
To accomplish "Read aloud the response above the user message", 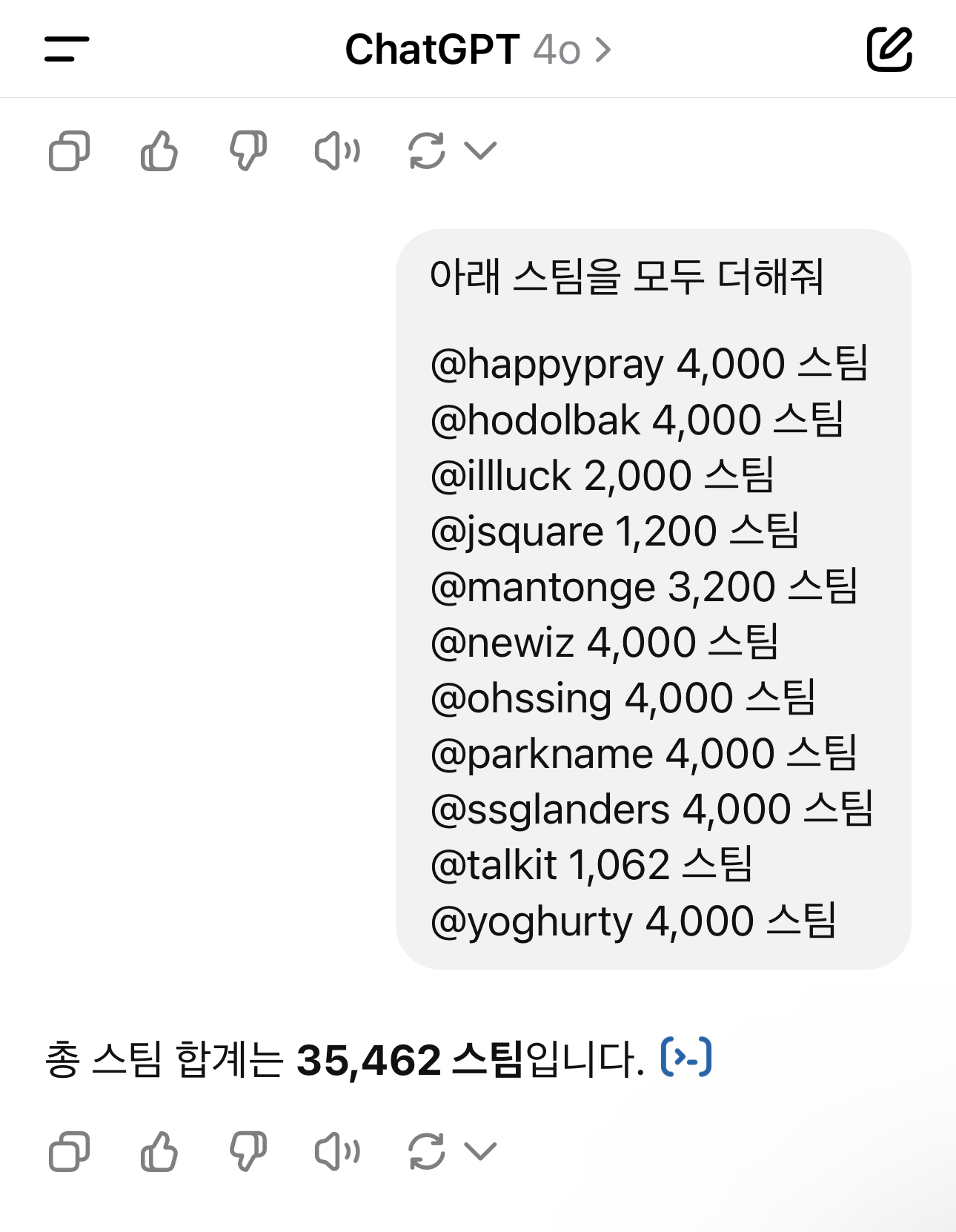I will pos(337,151).
